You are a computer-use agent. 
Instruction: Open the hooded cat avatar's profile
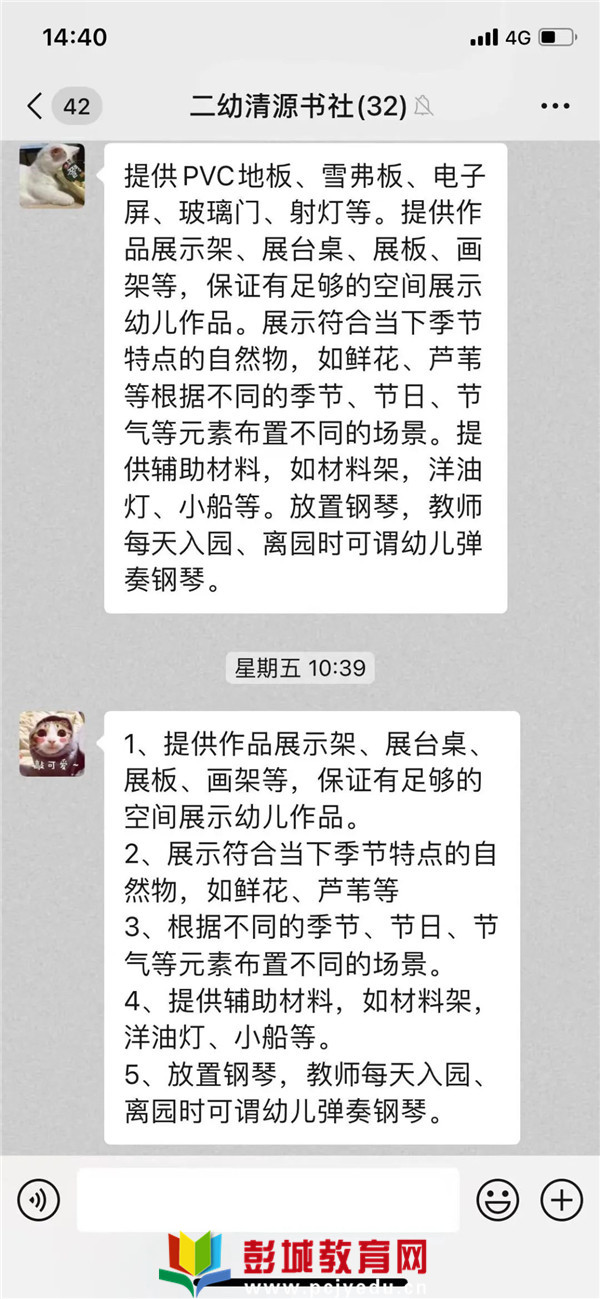coord(52,744)
